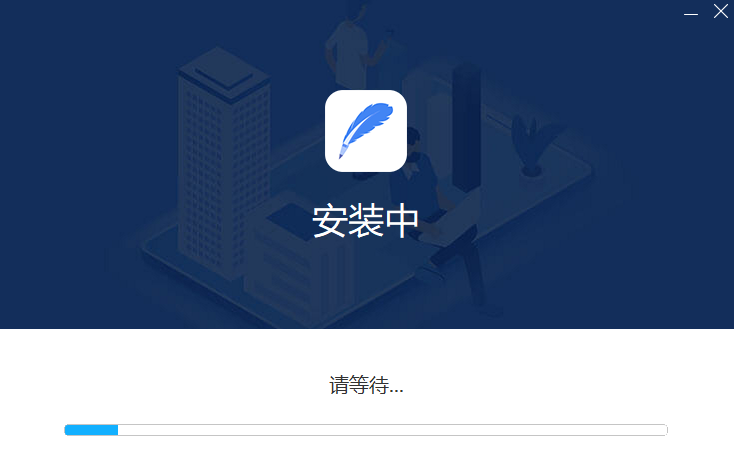Close the installer window
The width and height of the screenshot is (734, 463).
(x=720, y=12)
